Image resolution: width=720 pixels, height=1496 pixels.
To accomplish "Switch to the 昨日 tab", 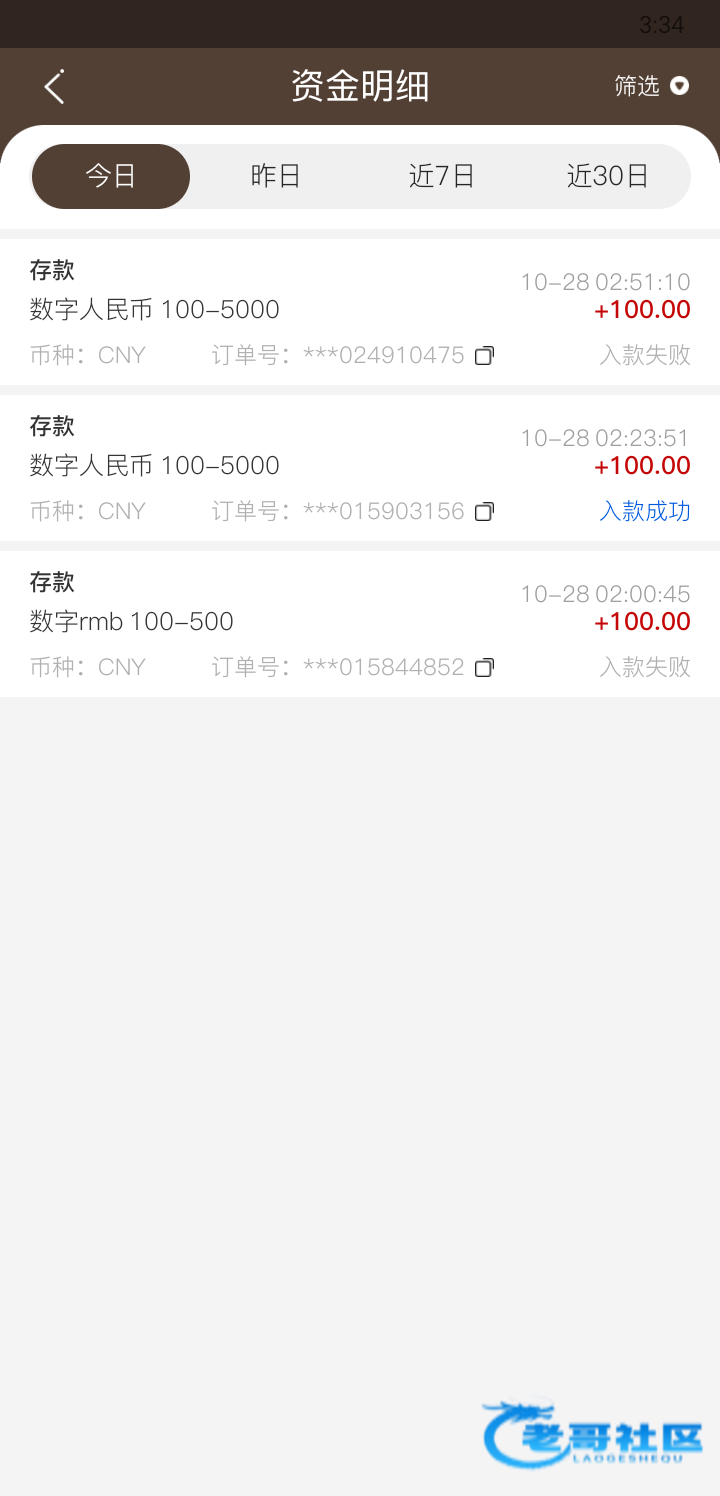I will (276, 176).
